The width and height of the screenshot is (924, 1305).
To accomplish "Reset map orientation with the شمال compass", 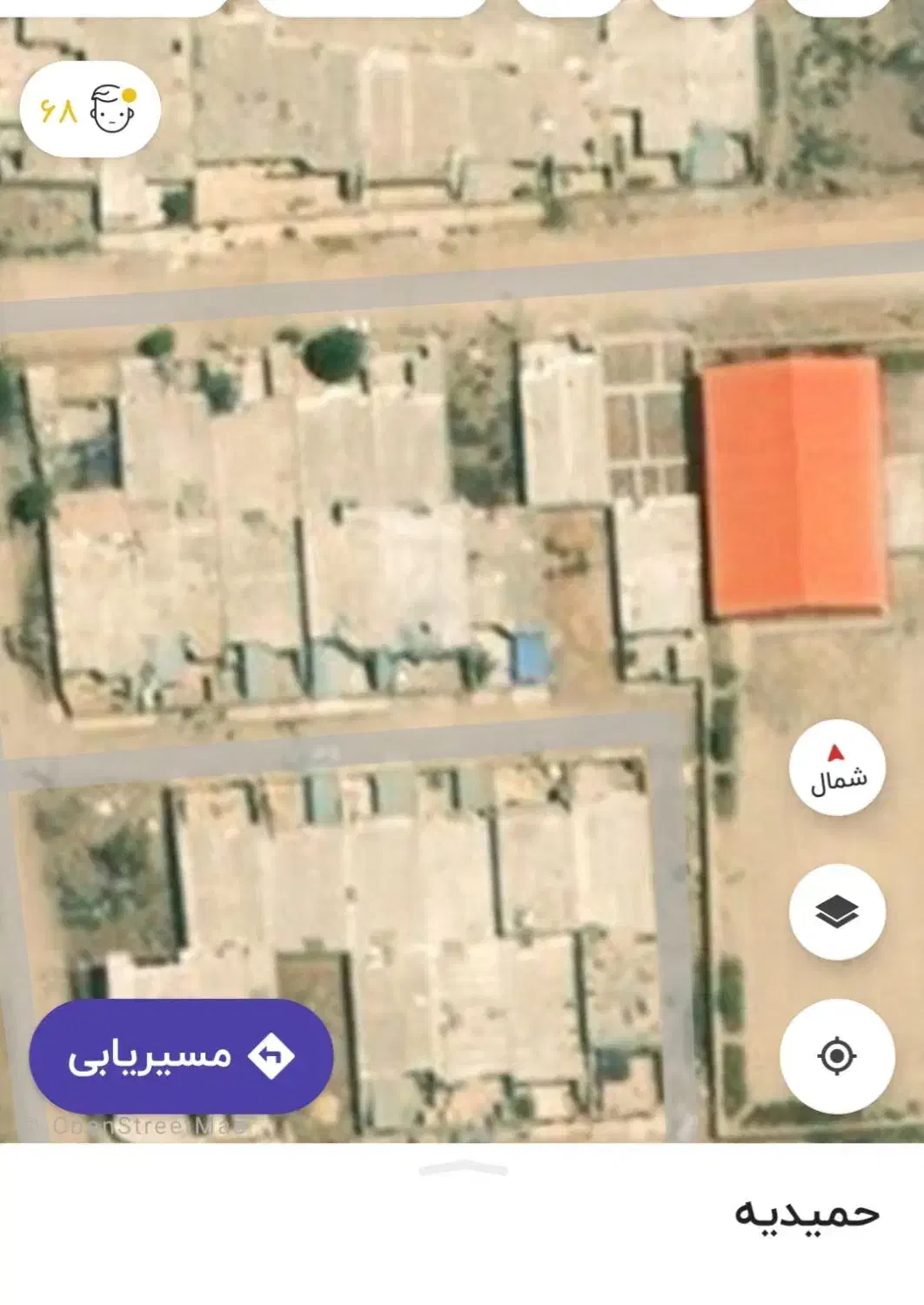I will coord(837,767).
